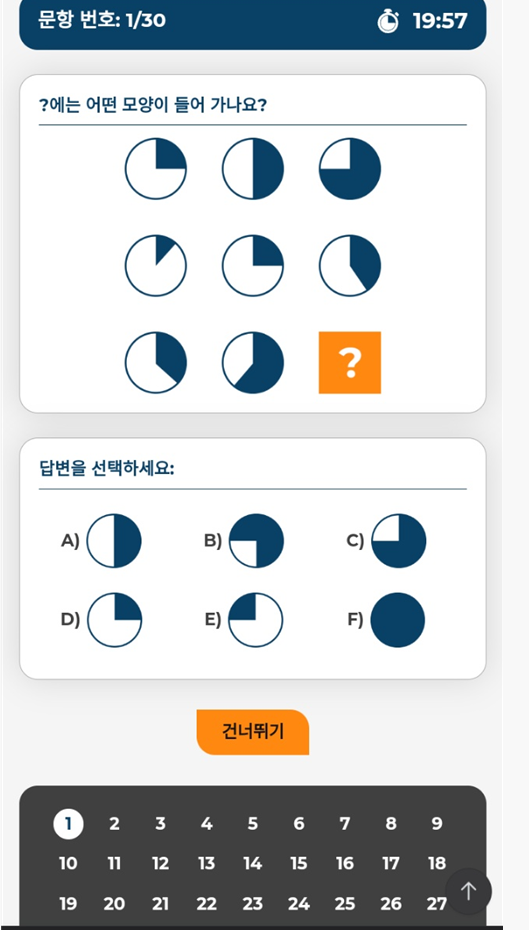The width and height of the screenshot is (529, 930).
Task: Tap the 건너뛰기 skip button
Action: [253, 732]
